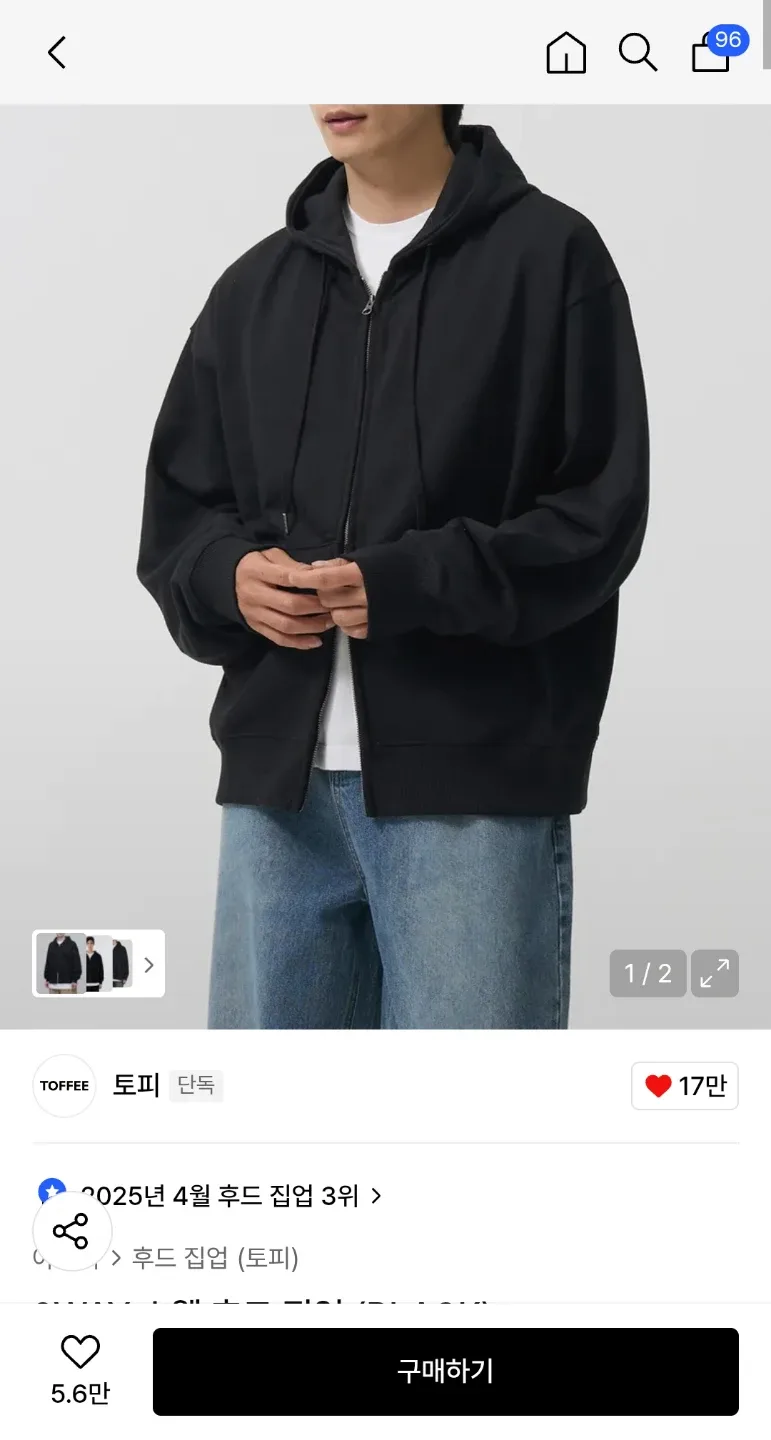Share this product
Viewport: 771px width, 1440px height.
click(71, 1231)
